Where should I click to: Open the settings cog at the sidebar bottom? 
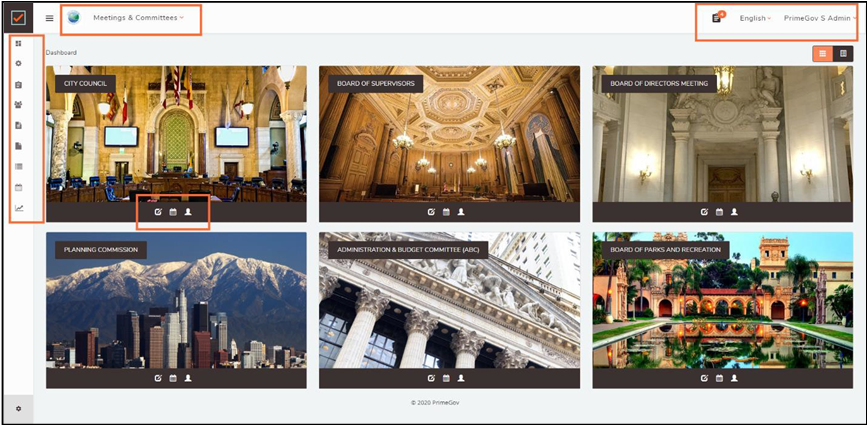(x=18, y=409)
